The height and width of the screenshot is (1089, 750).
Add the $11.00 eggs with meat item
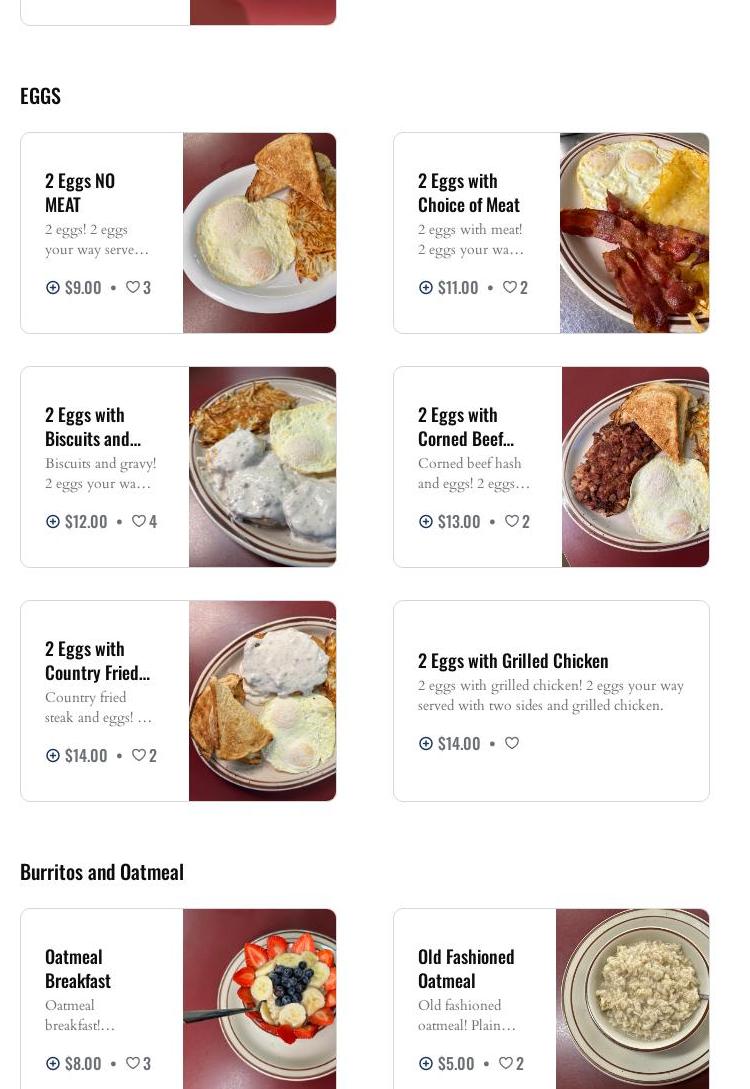pos(426,287)
